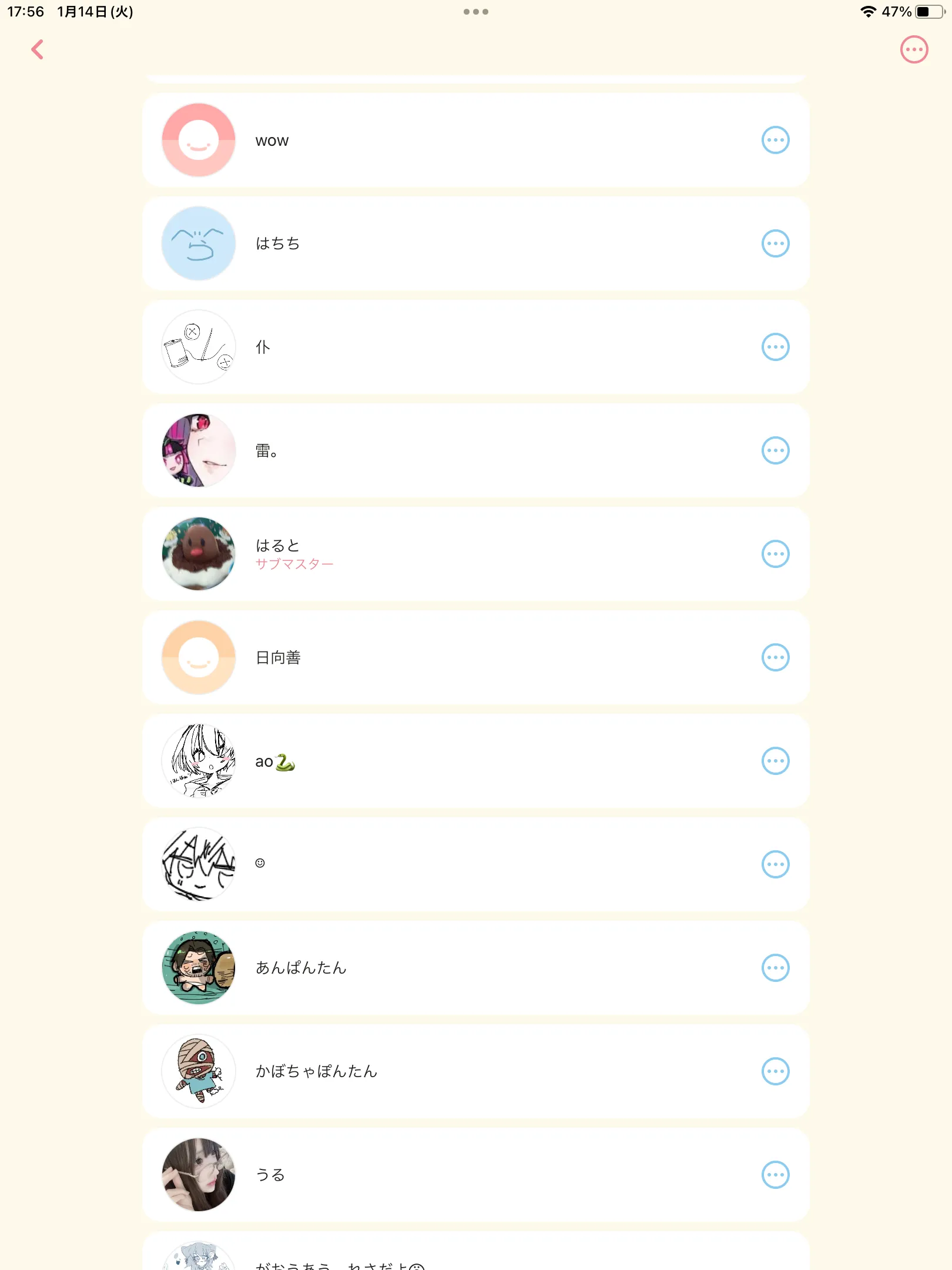Open options for member wow
Screen dimensions: 952x1270
point(775,140)
